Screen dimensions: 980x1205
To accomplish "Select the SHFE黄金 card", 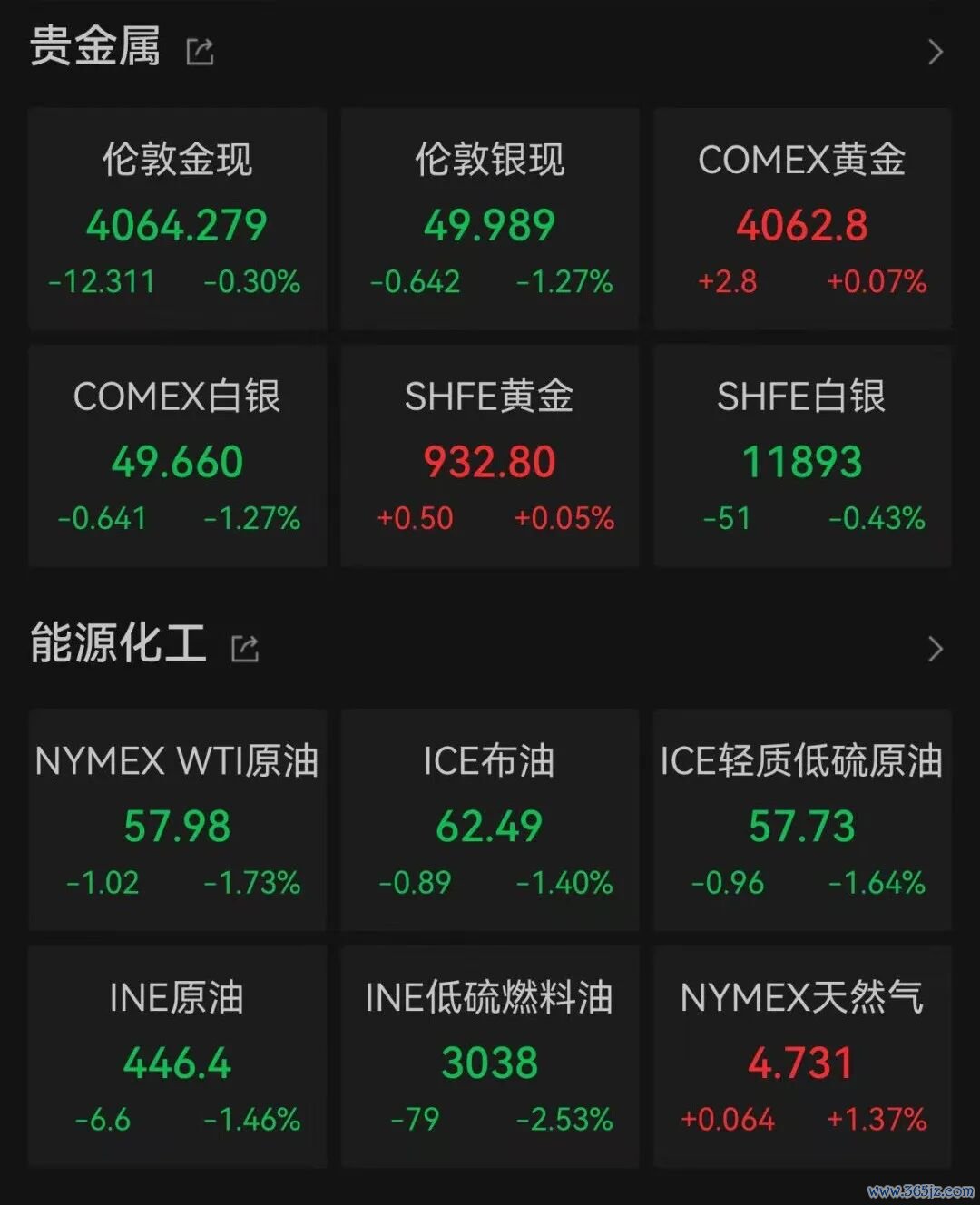I will [x=490, y=456].
